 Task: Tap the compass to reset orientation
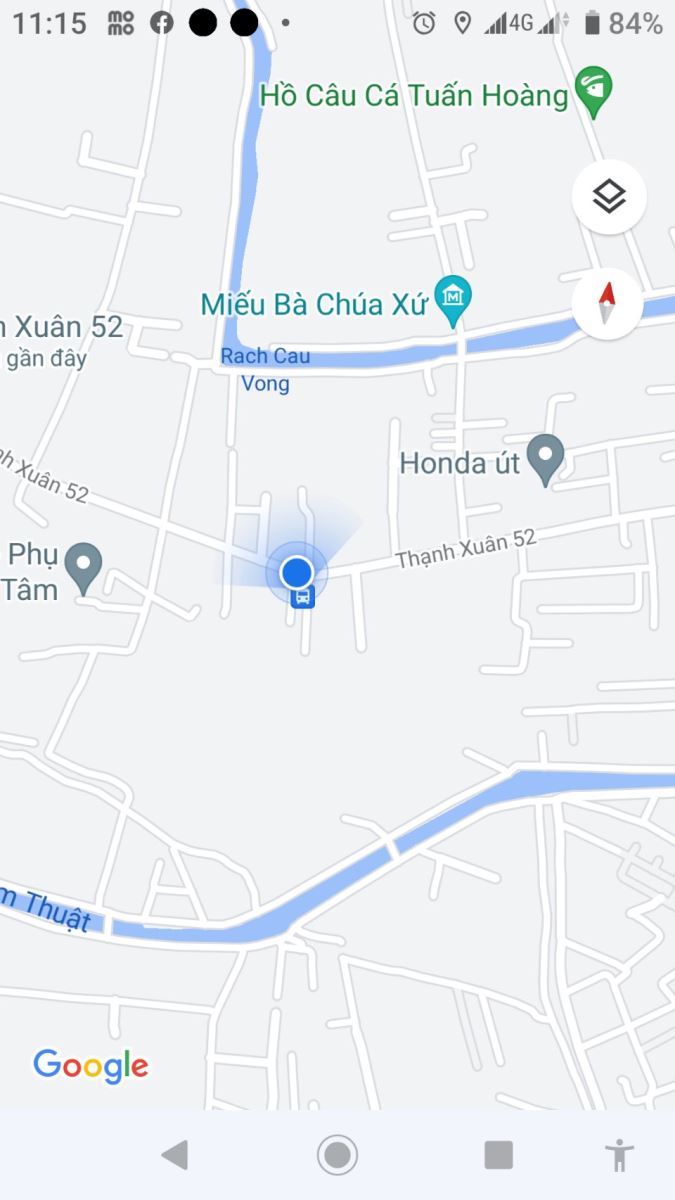pos(608,304)
